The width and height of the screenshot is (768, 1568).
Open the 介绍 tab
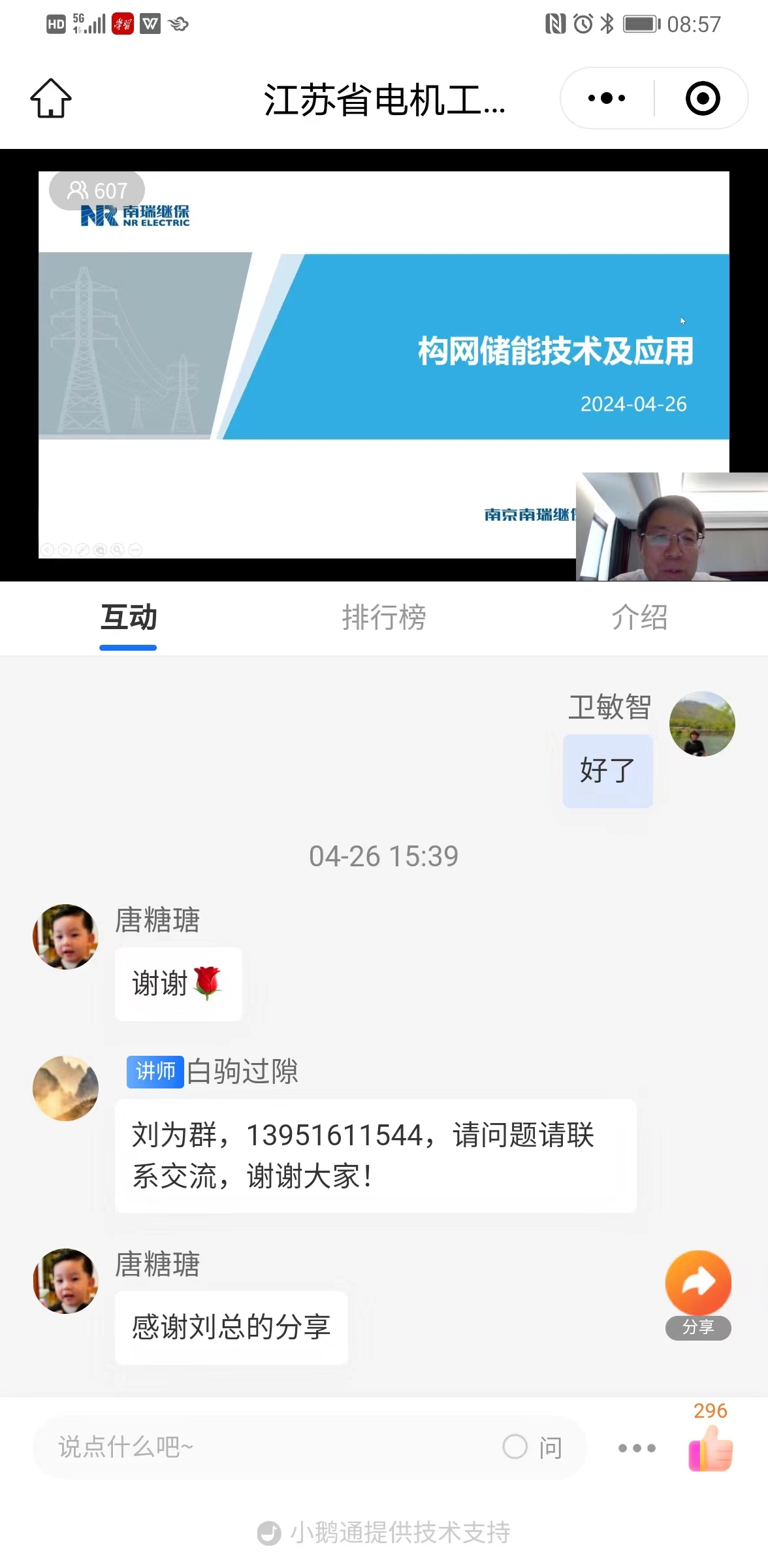(x=639, y=618)
